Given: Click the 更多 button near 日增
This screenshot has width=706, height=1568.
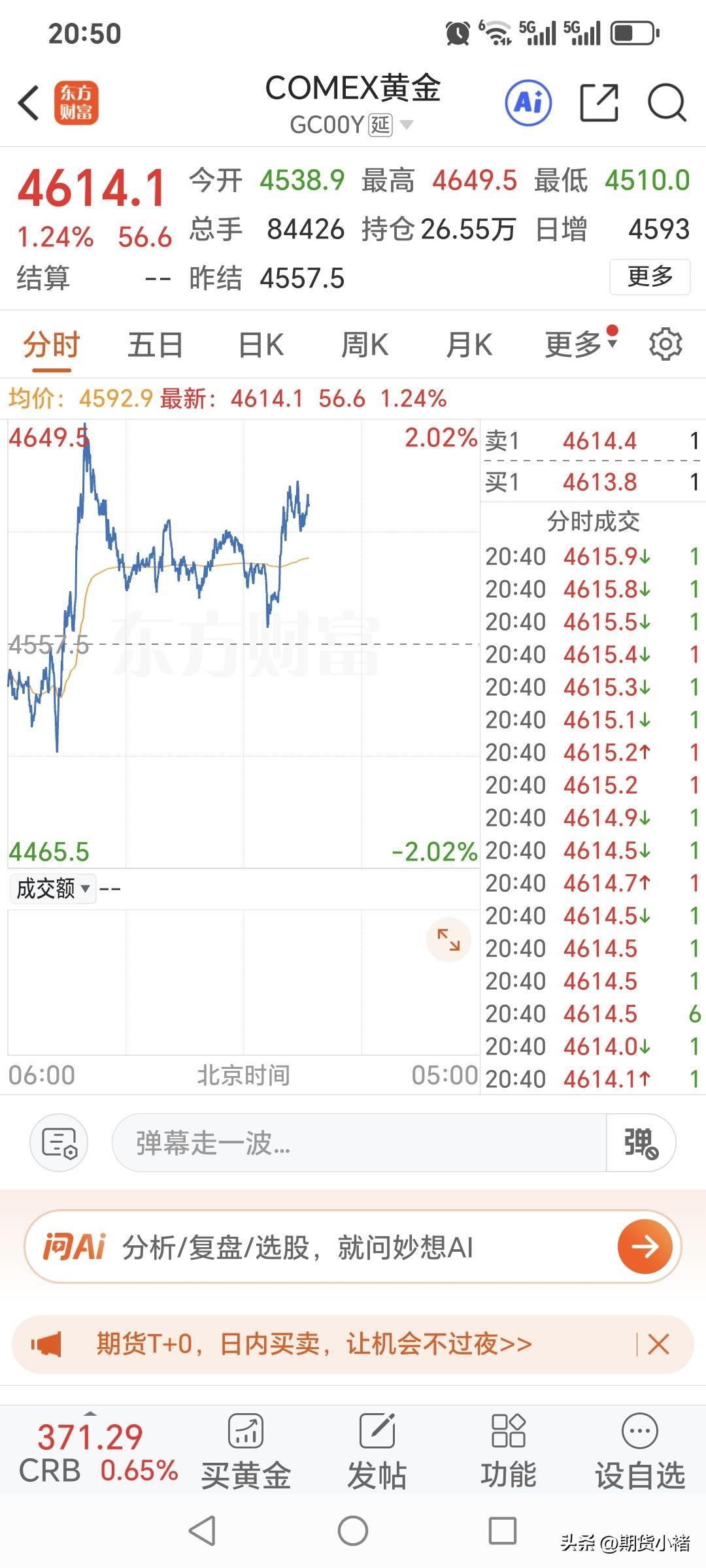Looking at the screenshot, I should [x=649, y=276].
